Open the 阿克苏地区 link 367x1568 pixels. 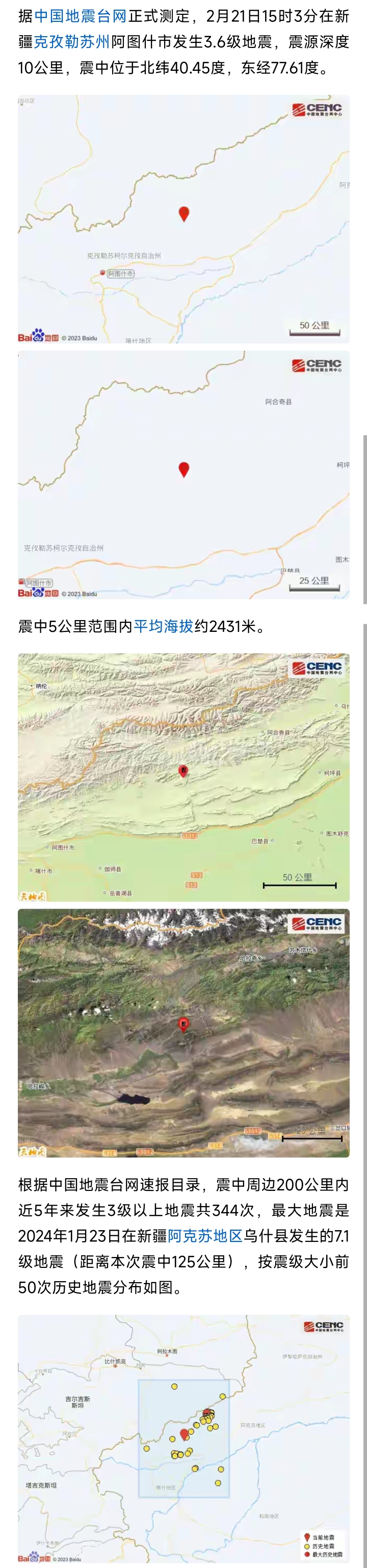coord(205,1236)
